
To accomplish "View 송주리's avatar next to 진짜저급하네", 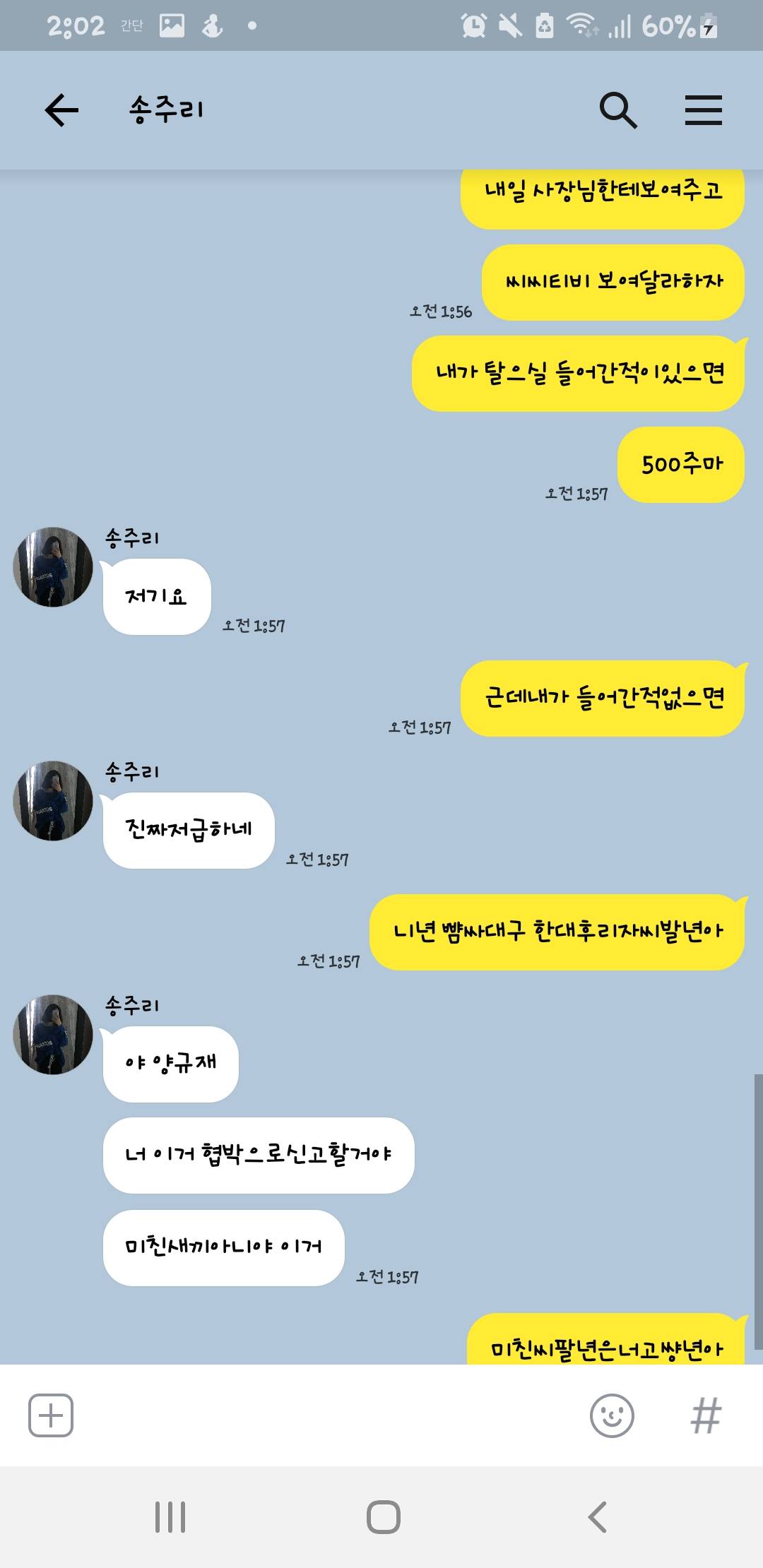I will pos(53,800).
